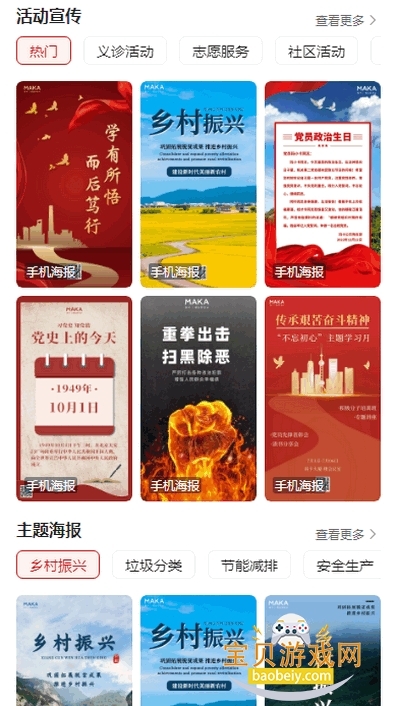Switch to the 垃圾分类 chip
Screen dimensions: 397x706
[x=153, y=565]
